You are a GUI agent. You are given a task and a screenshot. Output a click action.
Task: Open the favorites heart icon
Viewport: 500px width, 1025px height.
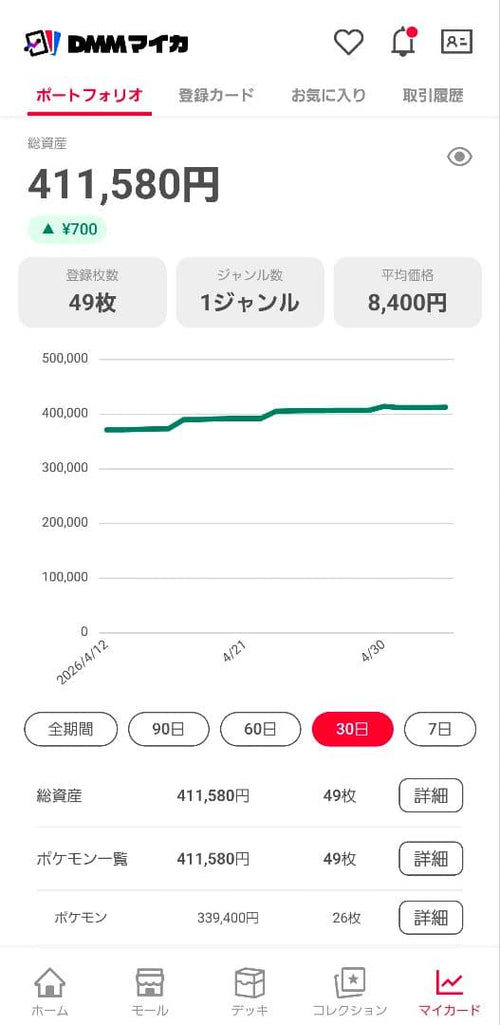coord(348,42)
